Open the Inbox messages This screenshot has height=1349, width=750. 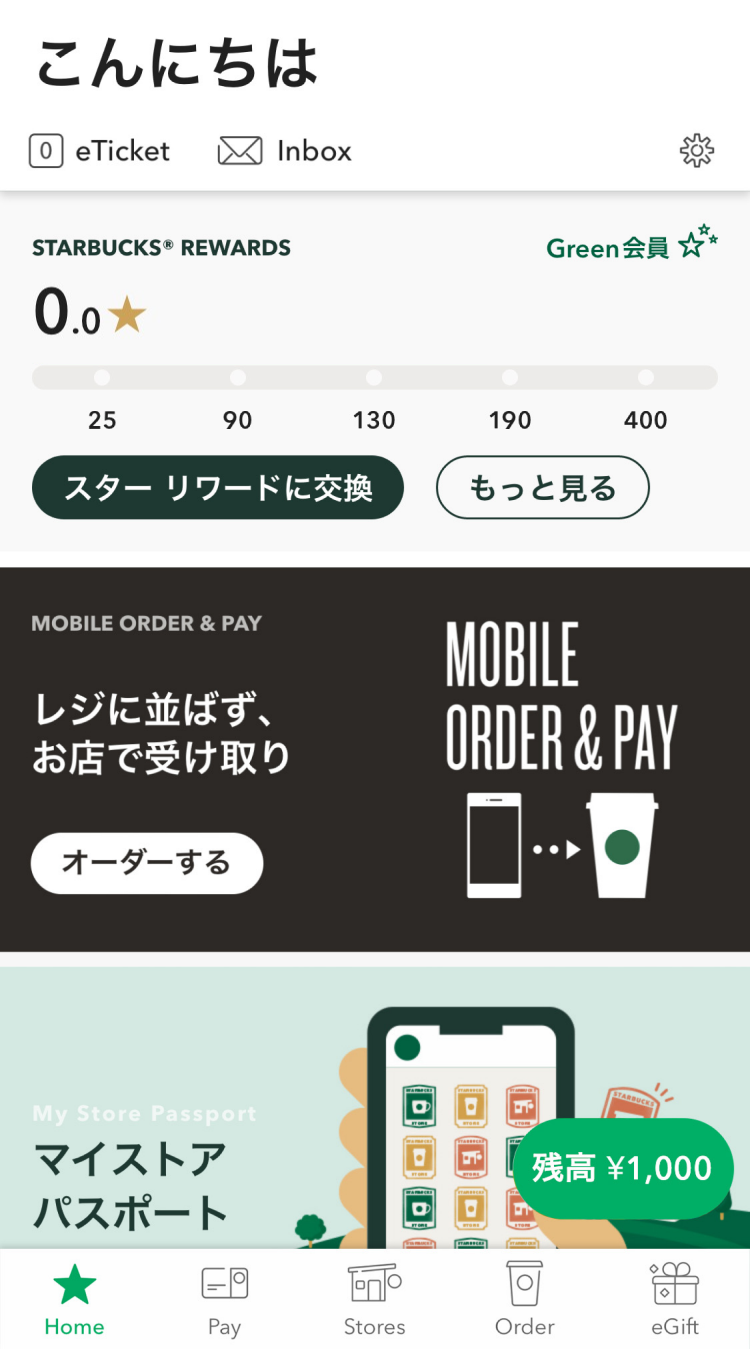pyautogui.click(x=285, y=151)
